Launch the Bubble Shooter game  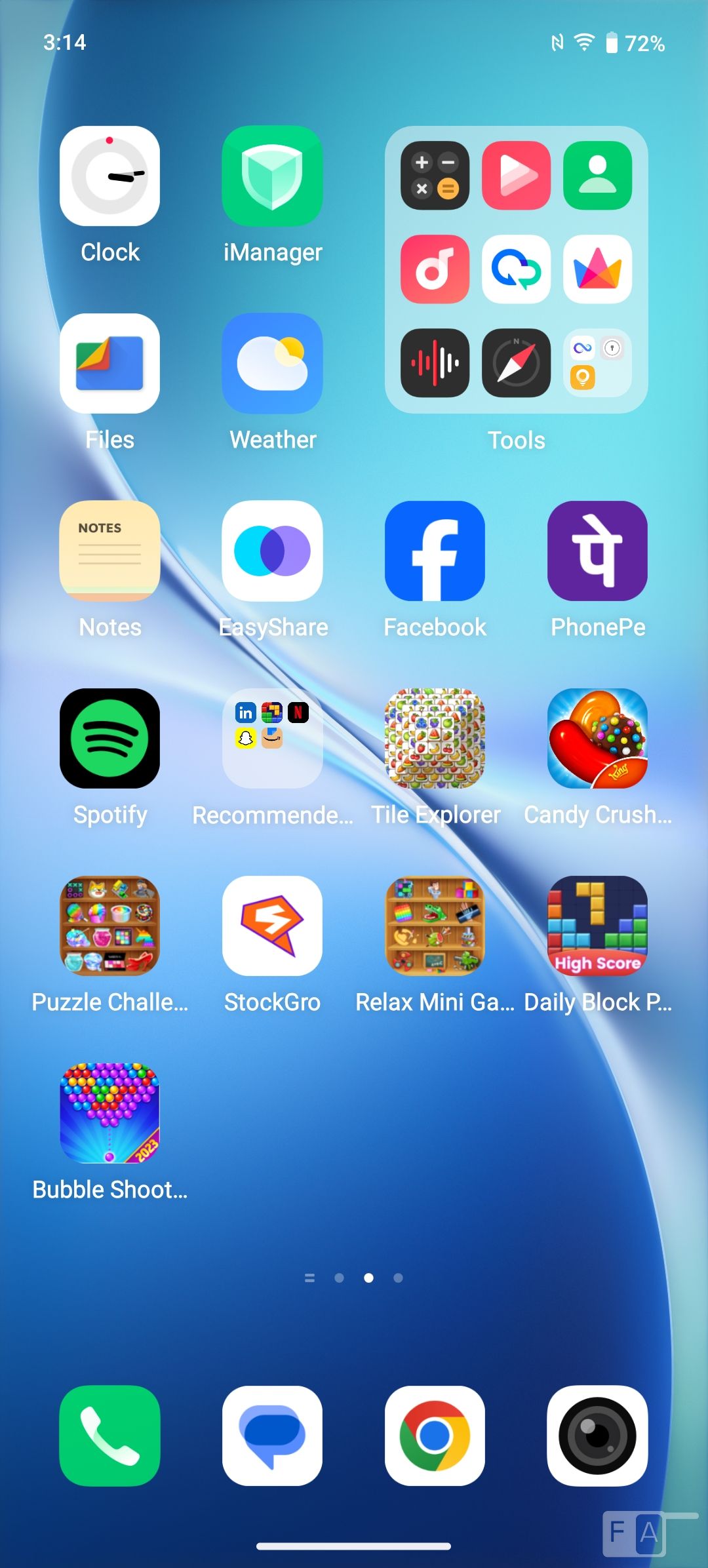point(109,1114)
